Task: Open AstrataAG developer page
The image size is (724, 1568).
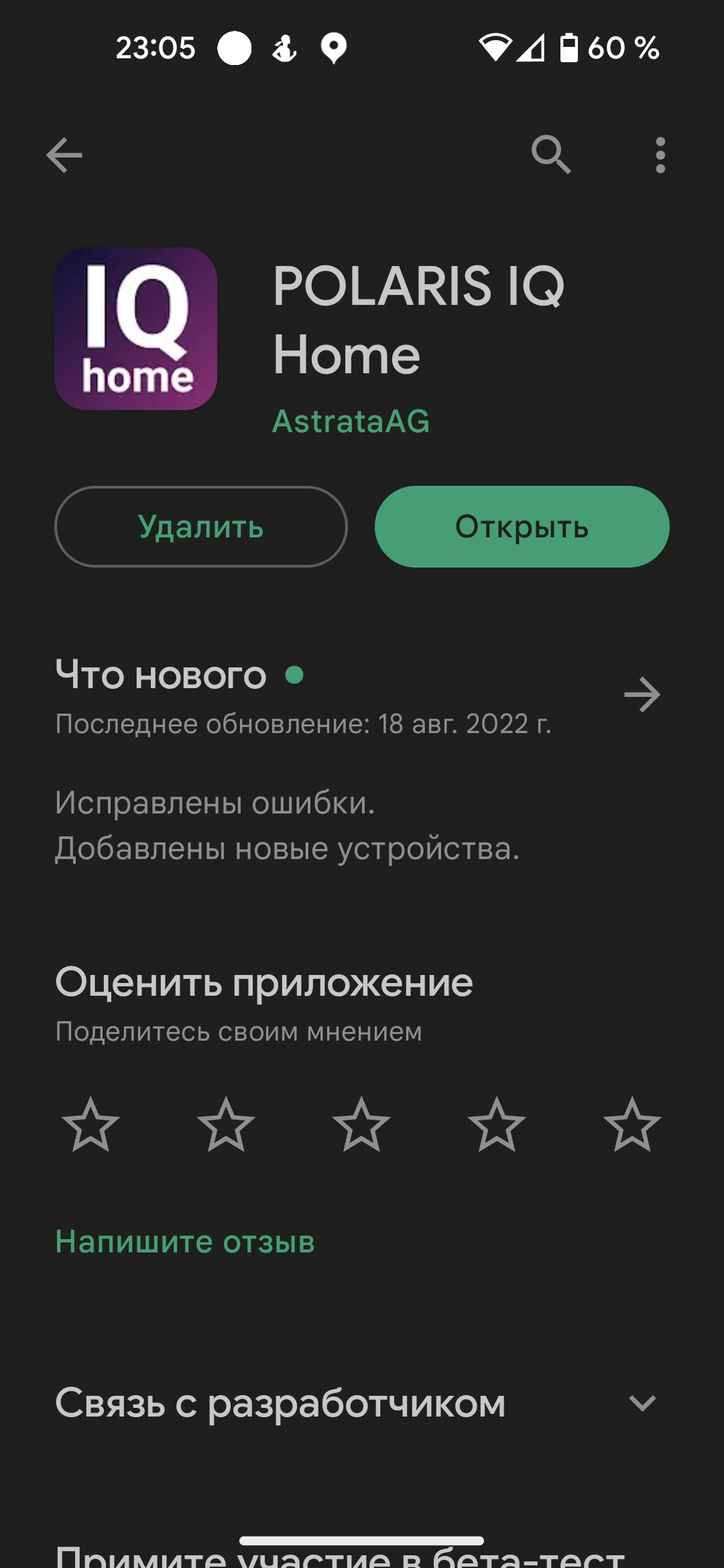Action: tap(351, 421)
